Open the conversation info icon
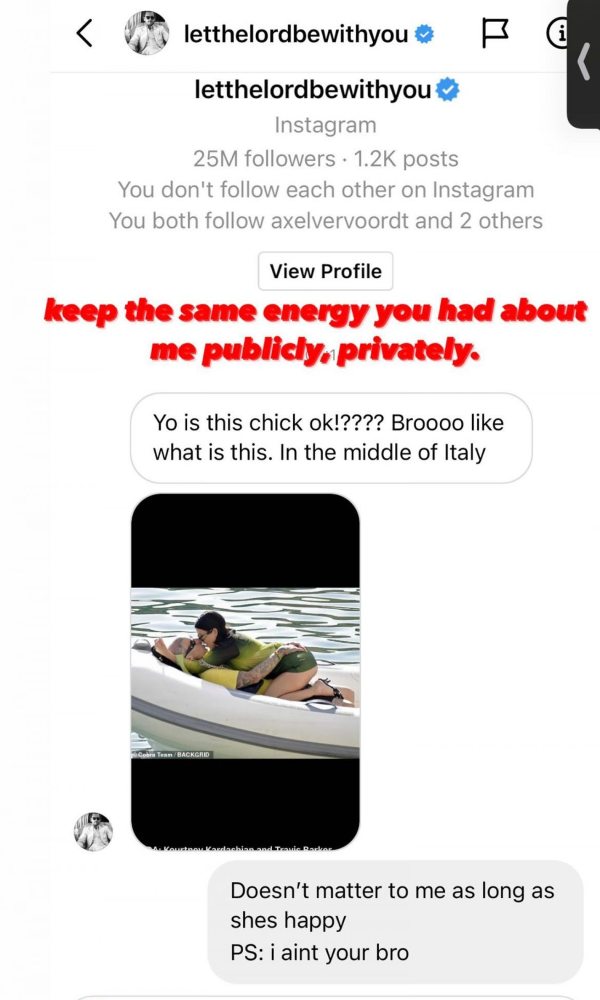This screenshot has height=1000, width=600. click(558, 33)
